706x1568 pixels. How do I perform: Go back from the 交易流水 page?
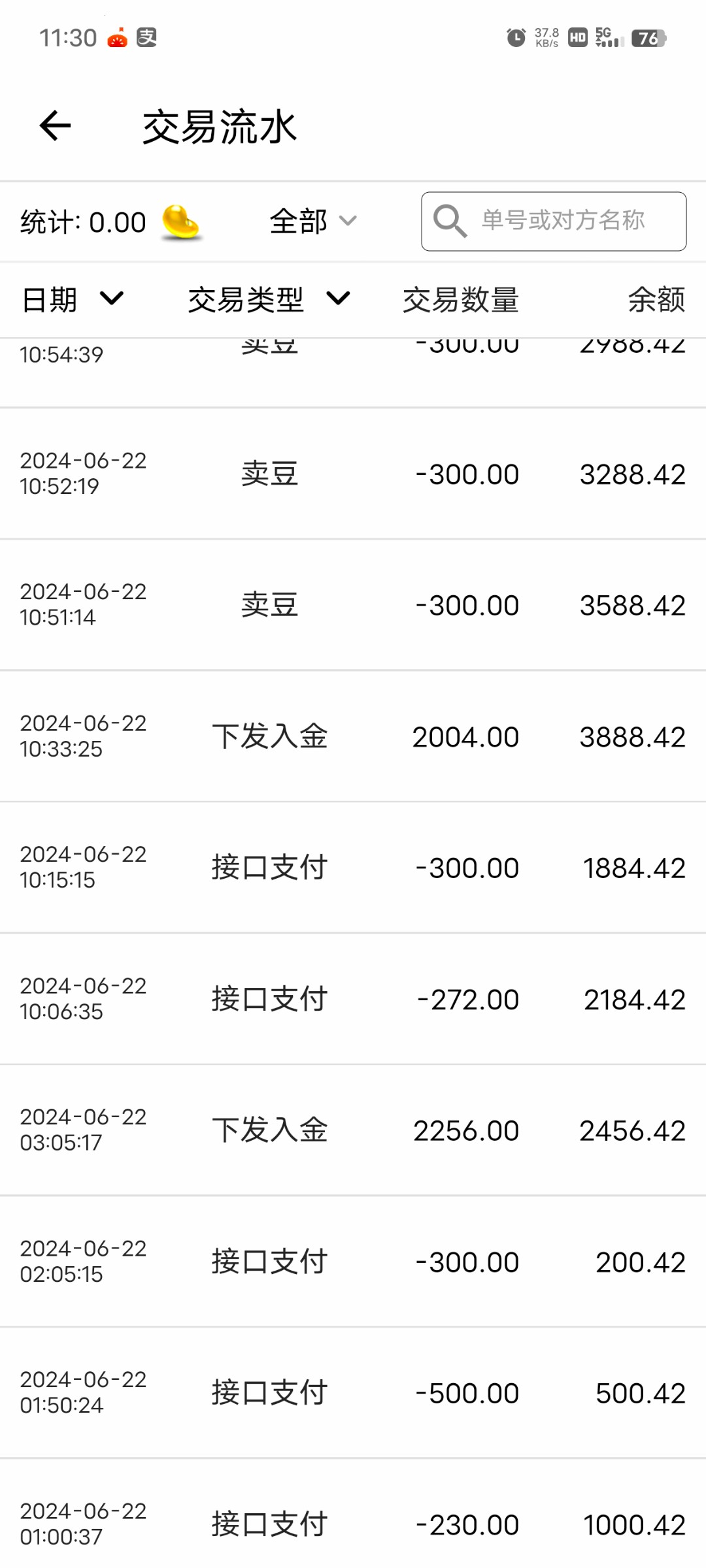tap(55, 126)
